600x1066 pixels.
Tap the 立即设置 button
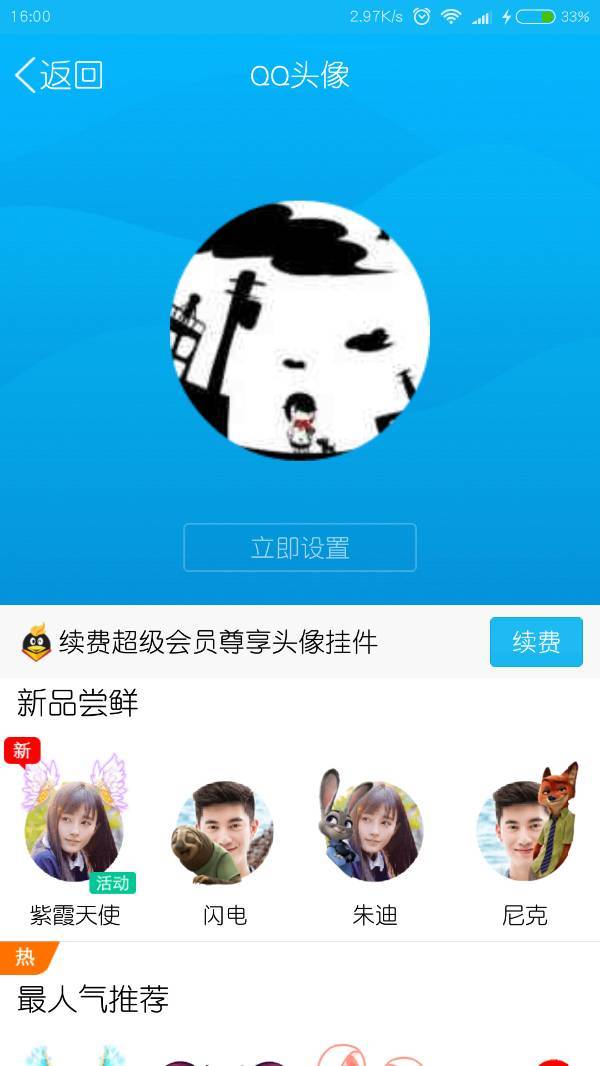(x=300, y=548)
